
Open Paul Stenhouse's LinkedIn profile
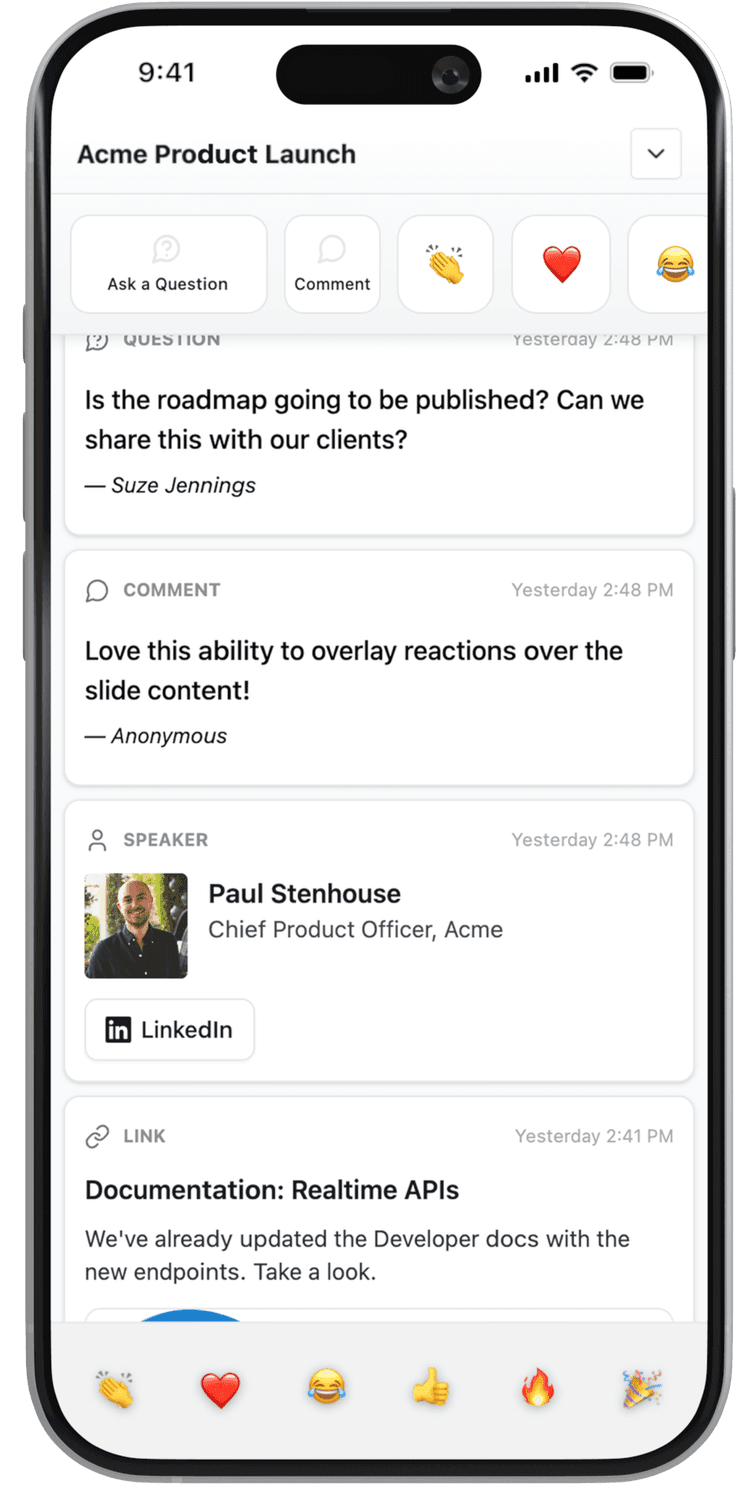click(169, 1029)
